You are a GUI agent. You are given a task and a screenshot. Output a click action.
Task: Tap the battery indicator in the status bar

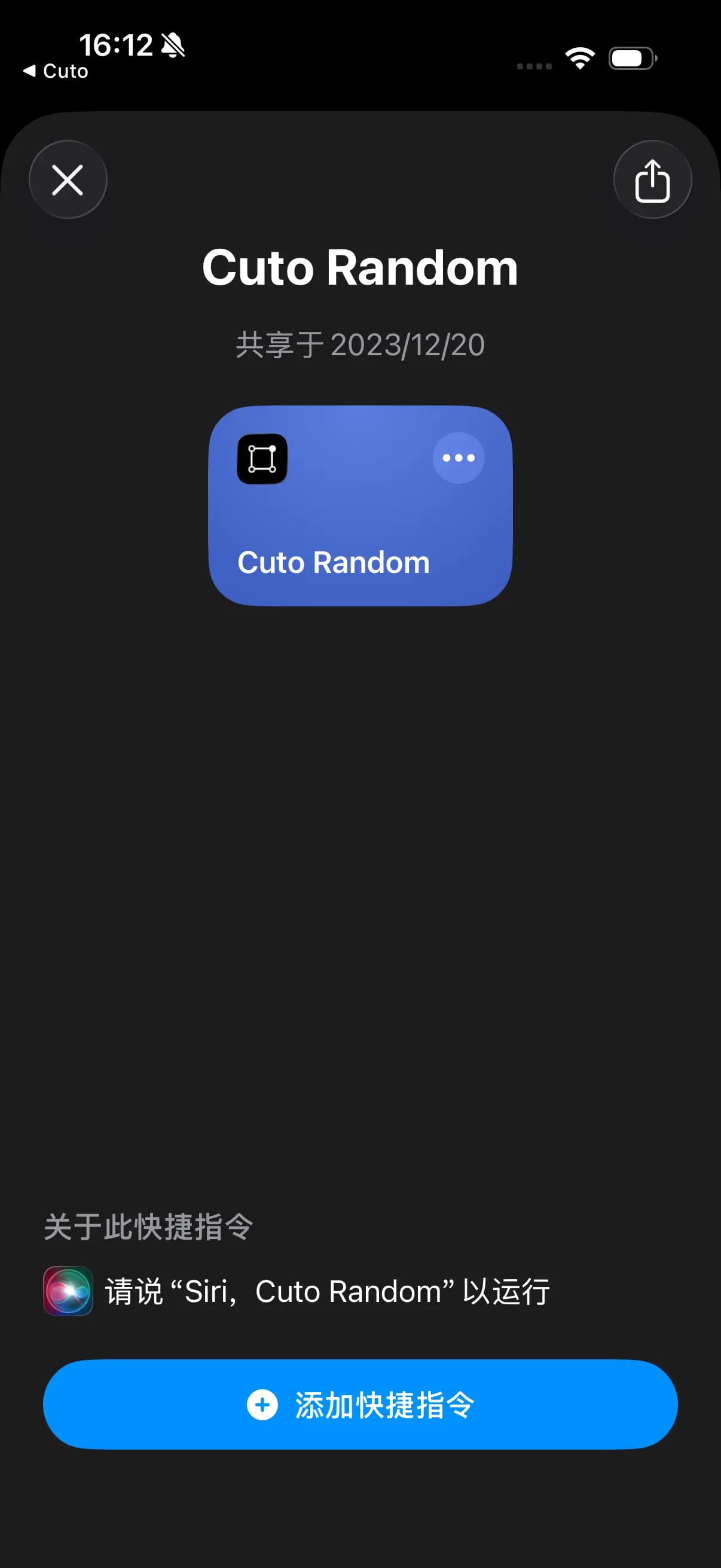coord(633,58)
